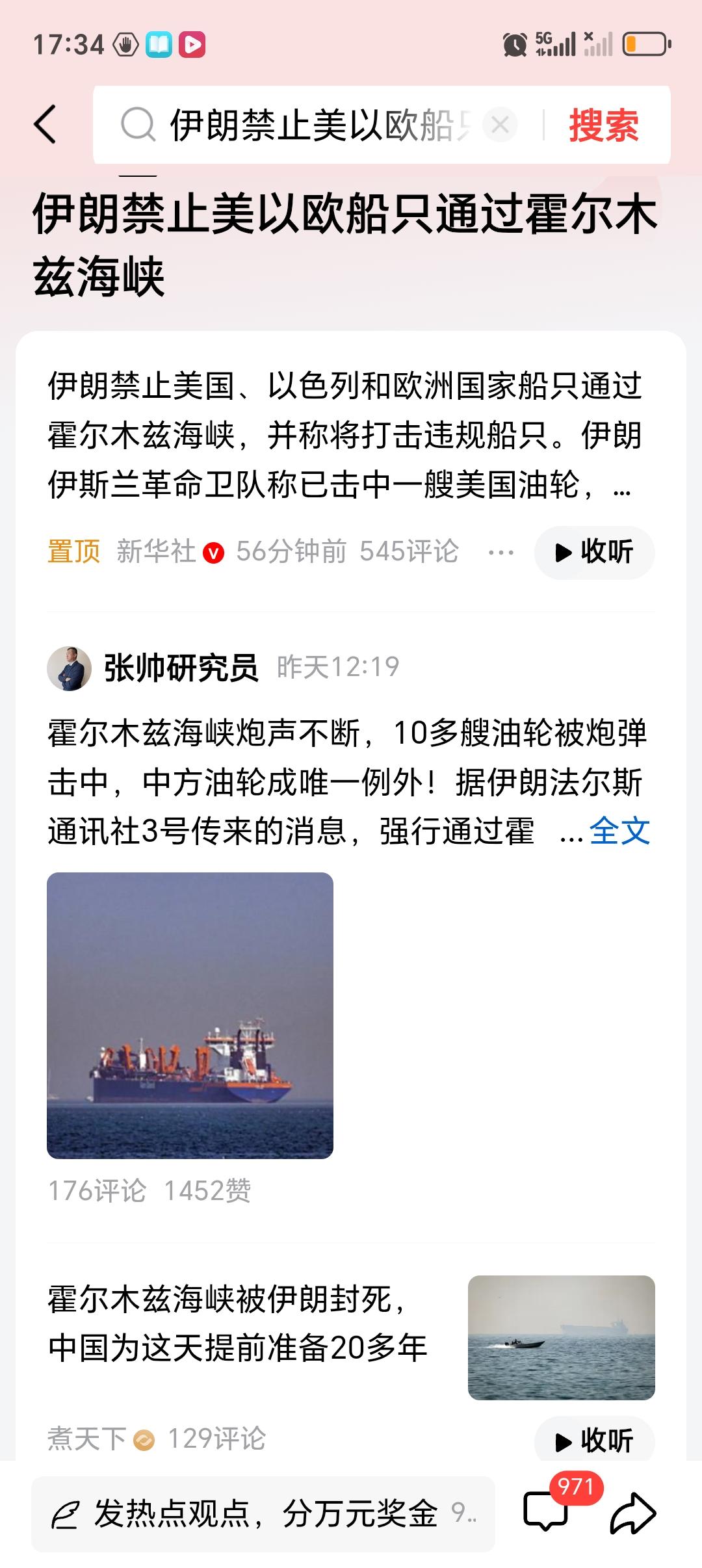Click the magnifier icon in the search bar

click(x=138, y=125)
